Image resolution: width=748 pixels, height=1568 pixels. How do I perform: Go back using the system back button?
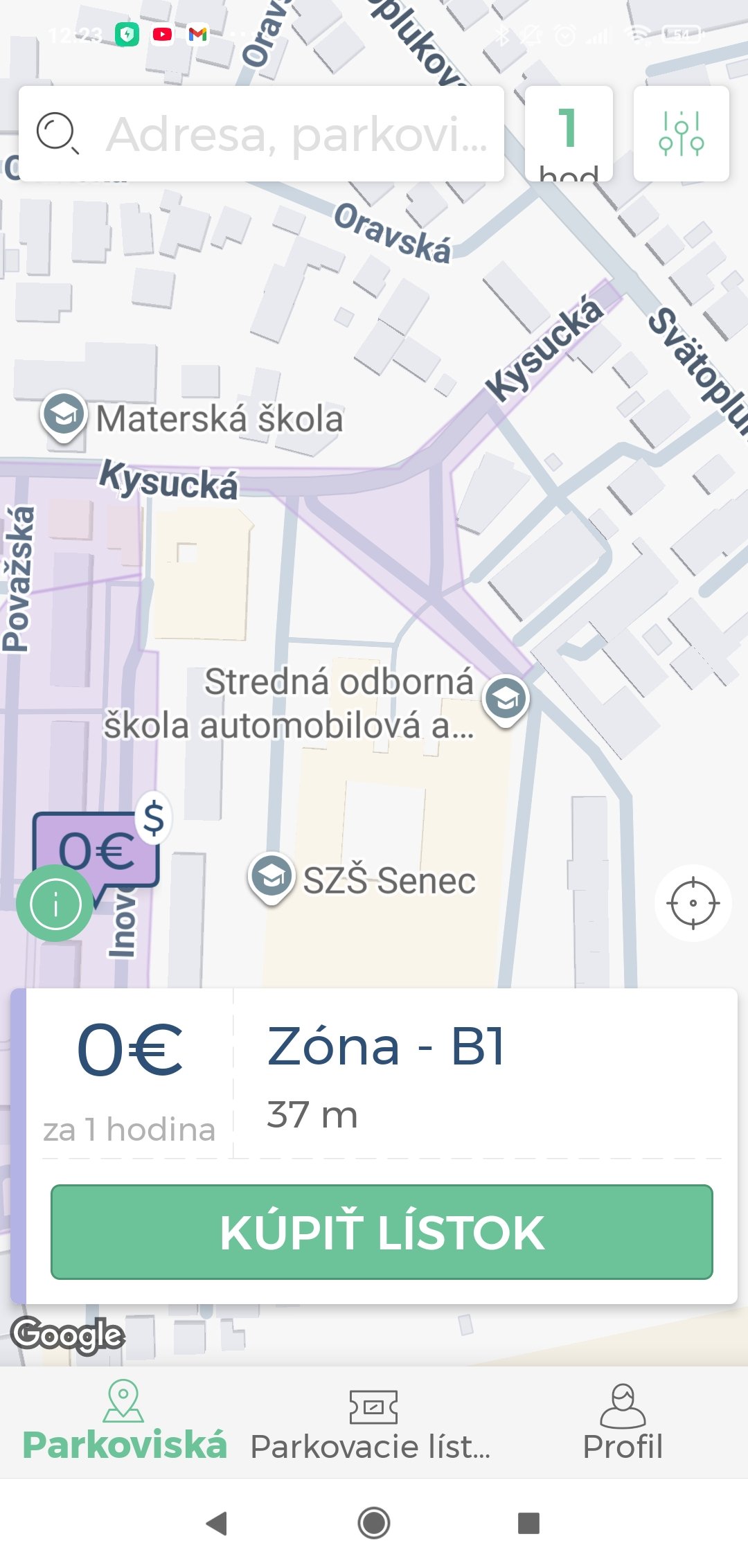coord(217,1523)
